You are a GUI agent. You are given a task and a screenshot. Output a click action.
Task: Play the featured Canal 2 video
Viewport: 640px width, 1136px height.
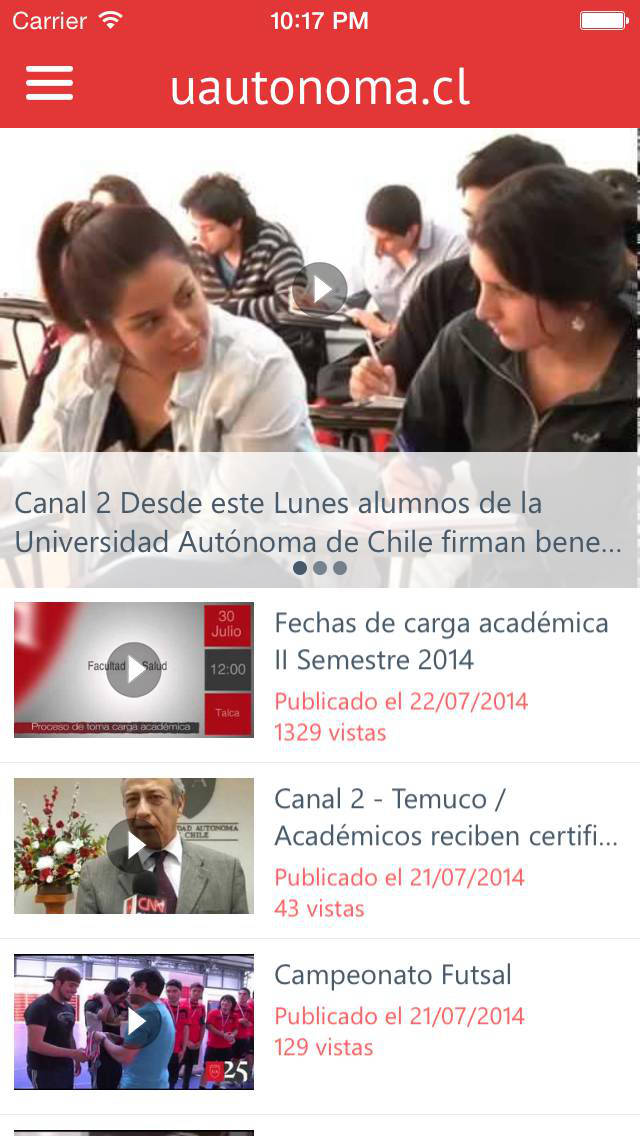320,288
